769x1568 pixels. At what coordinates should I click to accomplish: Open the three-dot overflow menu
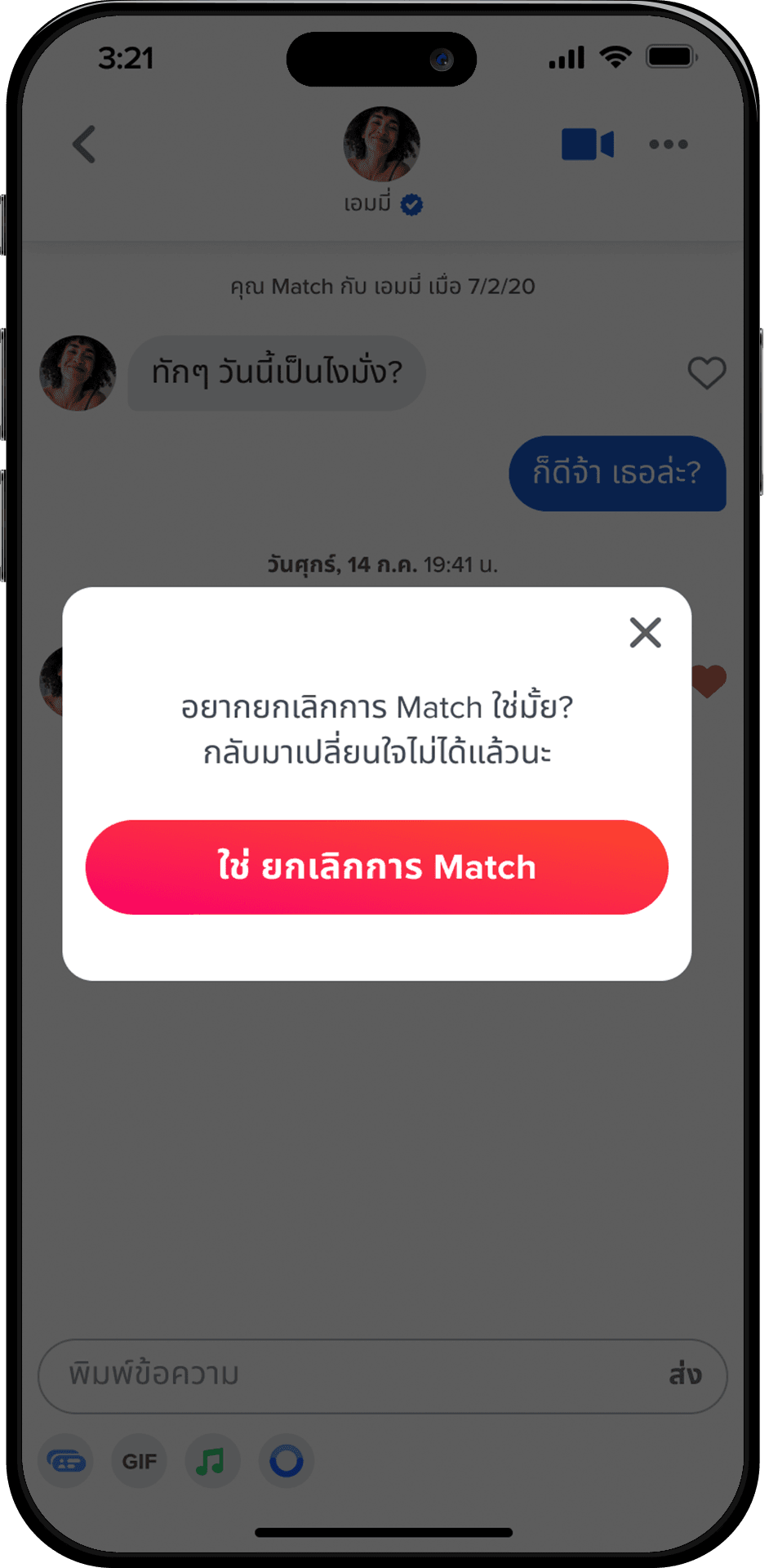[669, 144]
